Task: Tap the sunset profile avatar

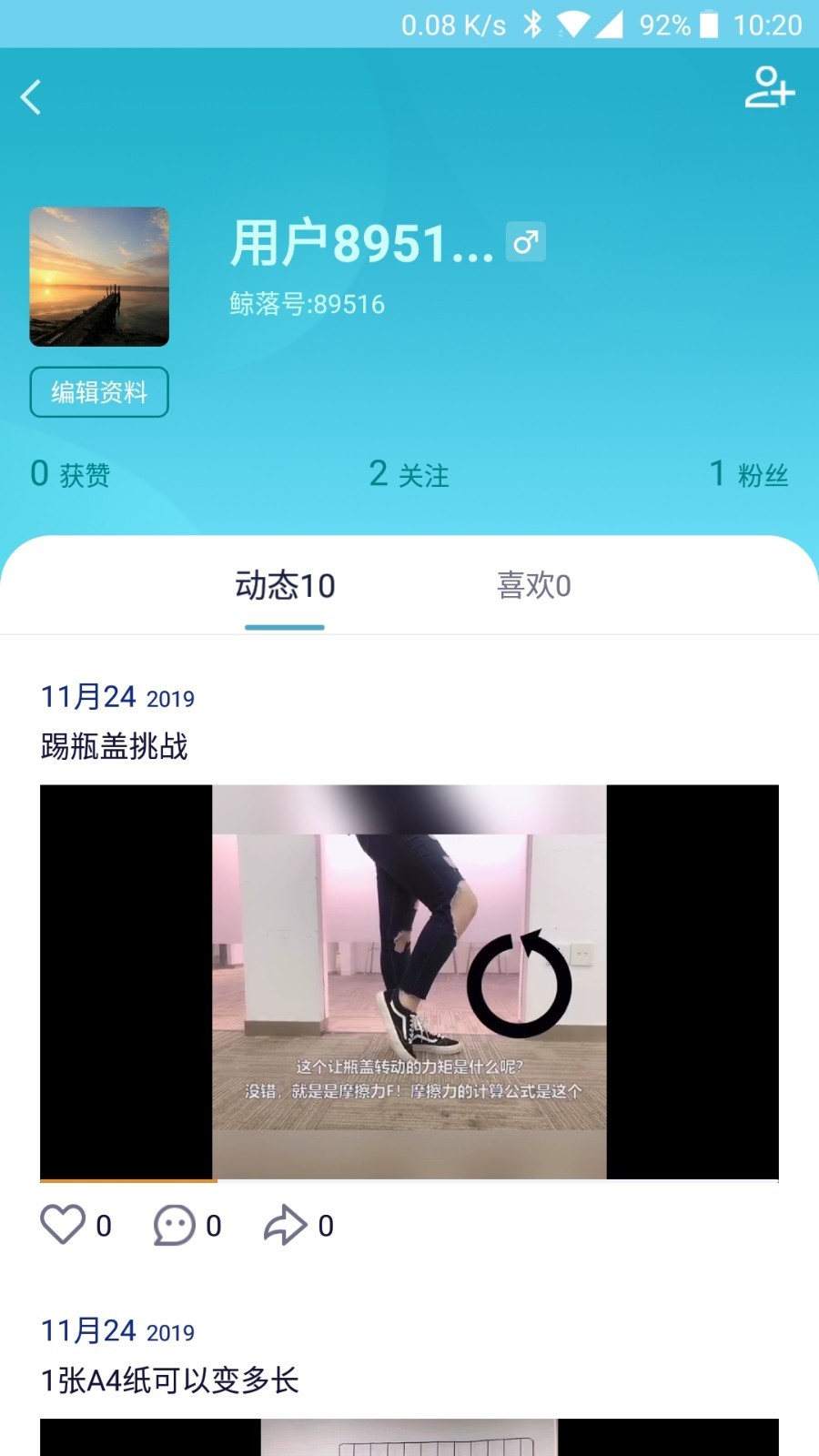Action: pyautogui.click(x=99, y=277)
